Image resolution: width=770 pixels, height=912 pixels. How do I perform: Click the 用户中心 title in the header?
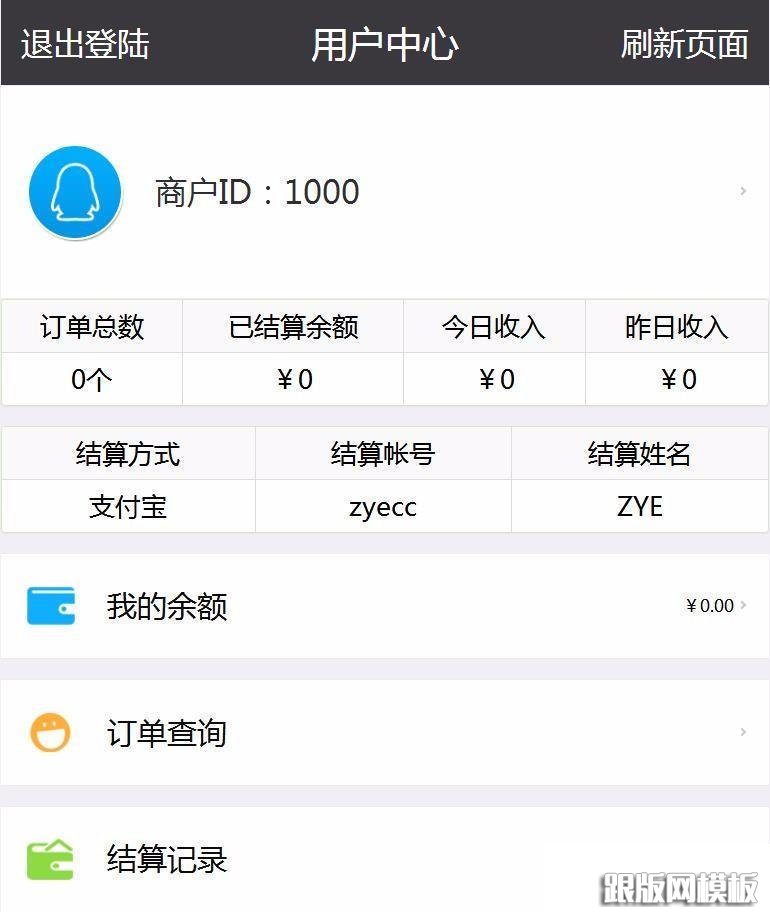tap(385, 44)
